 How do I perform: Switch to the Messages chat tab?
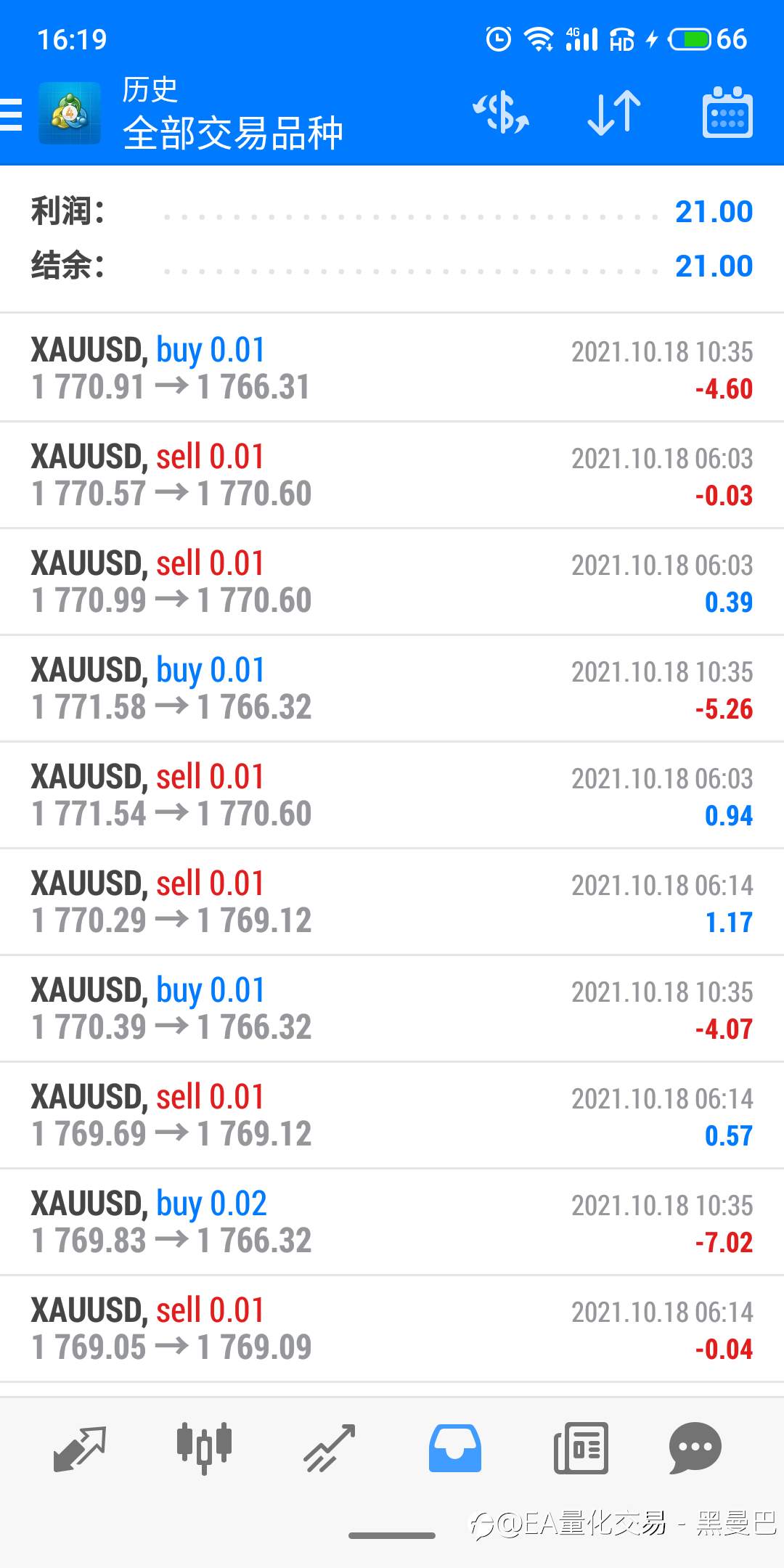695,1448
